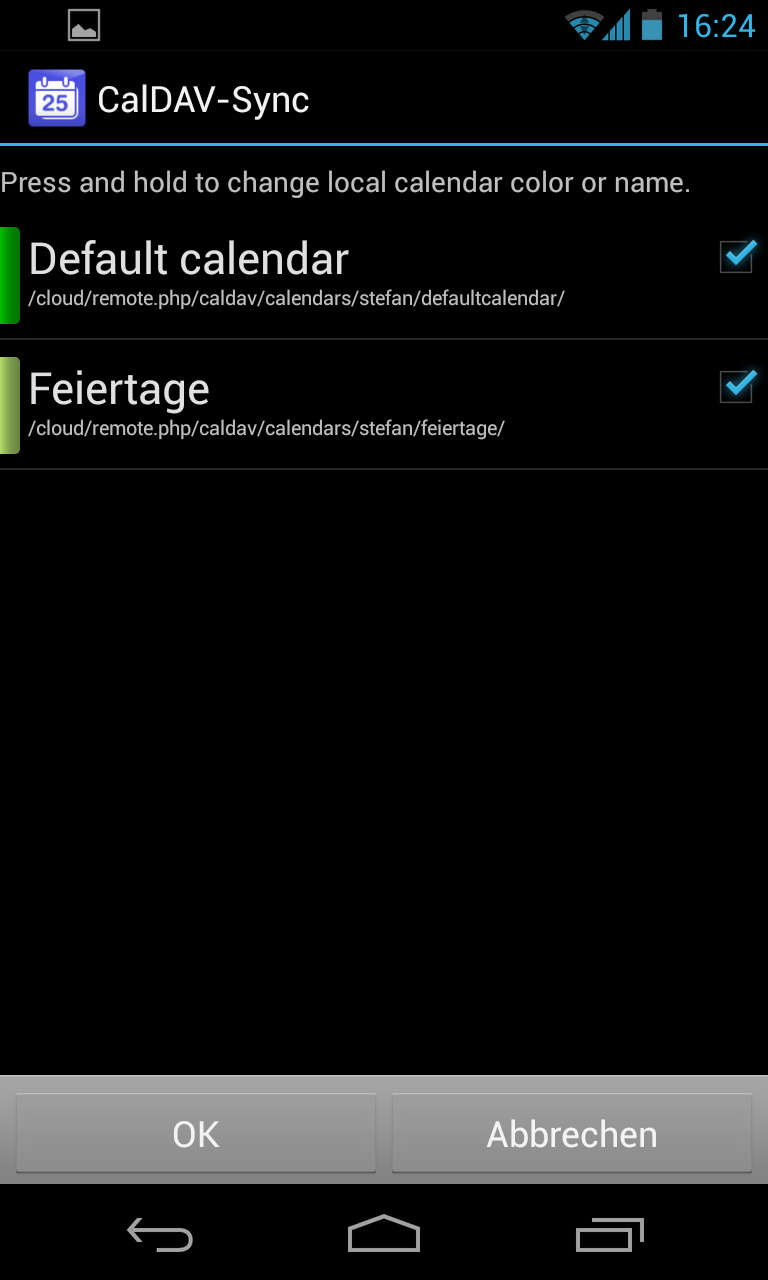Open the recent apps overview
This screenshot has height=1280, width=768.
(x=609, y=1235)
